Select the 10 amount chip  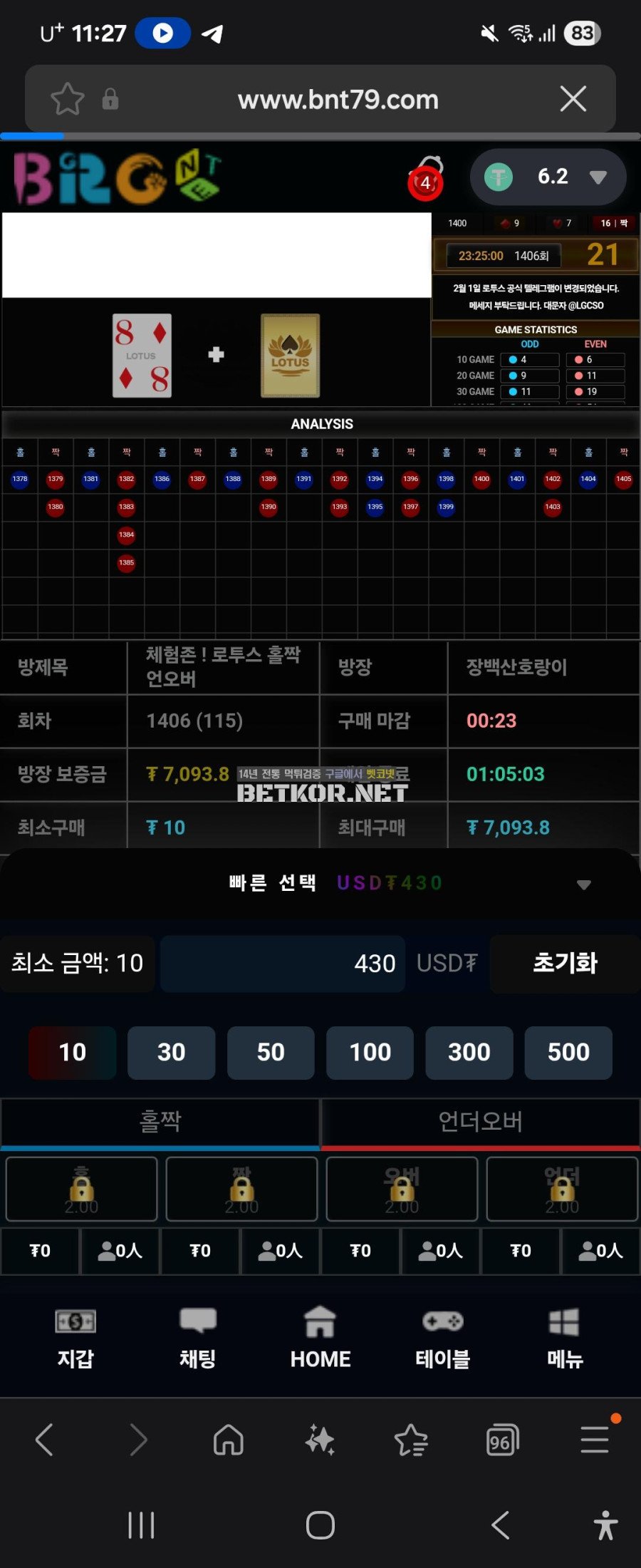(x=72, y=1052)
